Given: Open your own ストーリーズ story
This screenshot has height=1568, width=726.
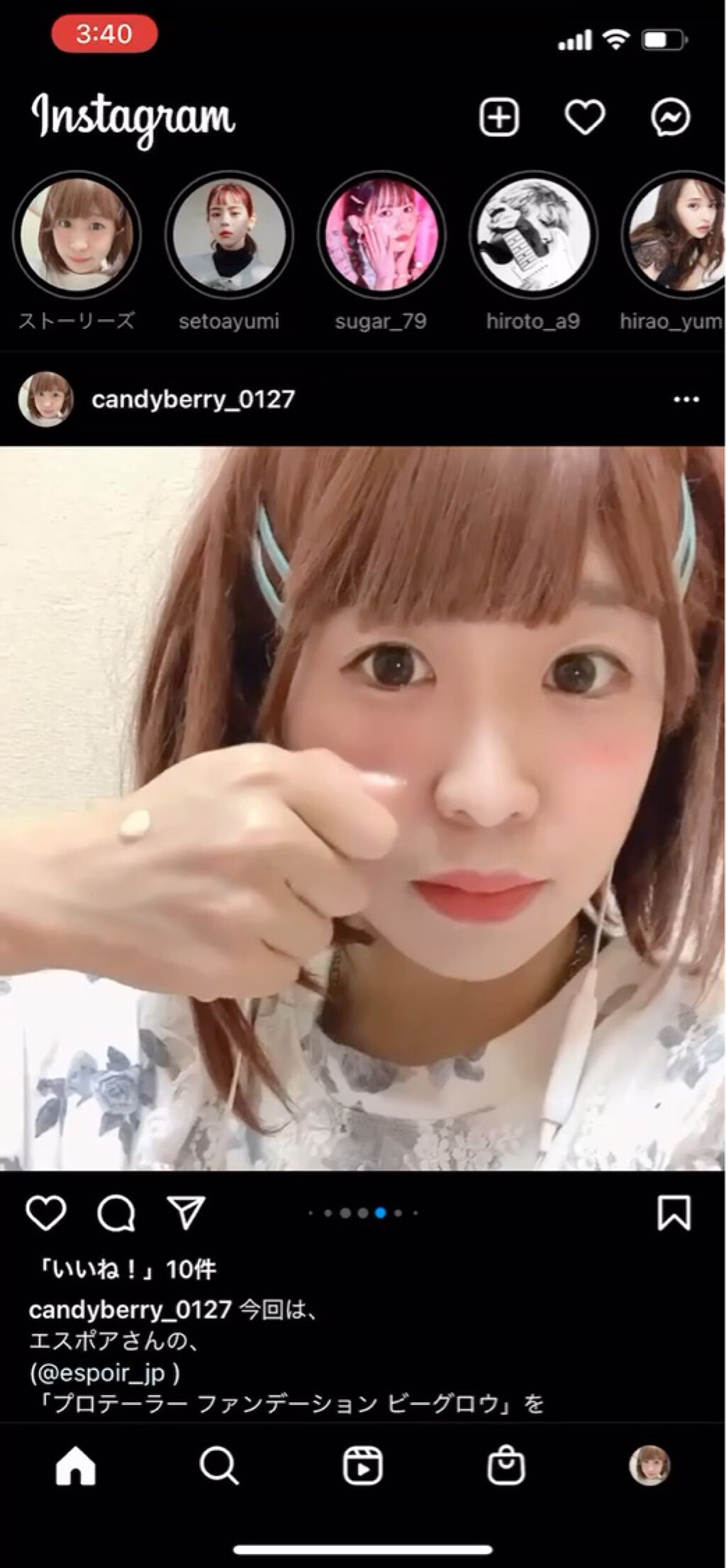Looking at the screenshot, I should point(77,234).
